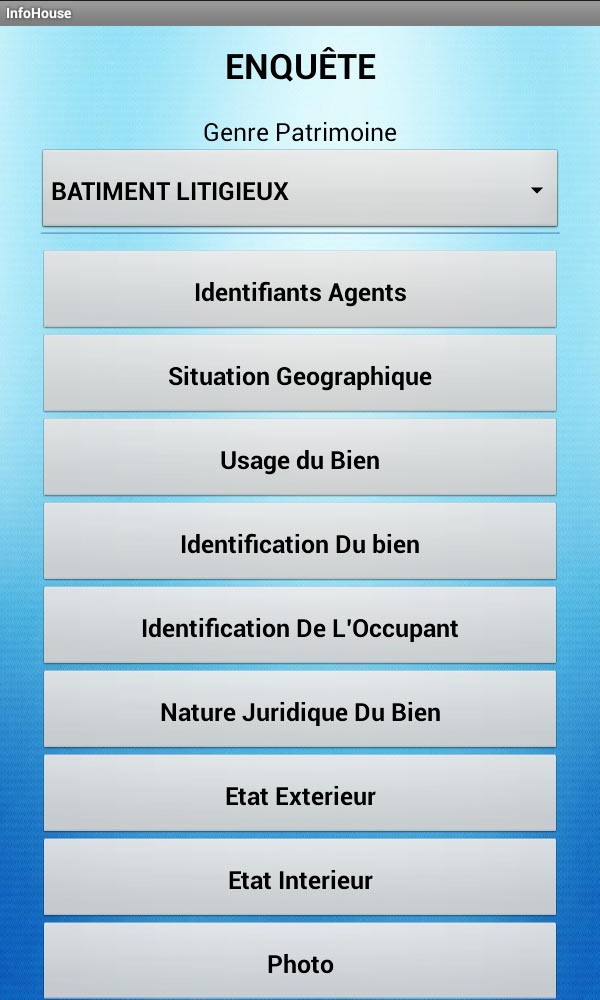Expand the Genre Patrimoine dropdown
Viewport: 600px width, 1000px height.
tap(300, 189)
